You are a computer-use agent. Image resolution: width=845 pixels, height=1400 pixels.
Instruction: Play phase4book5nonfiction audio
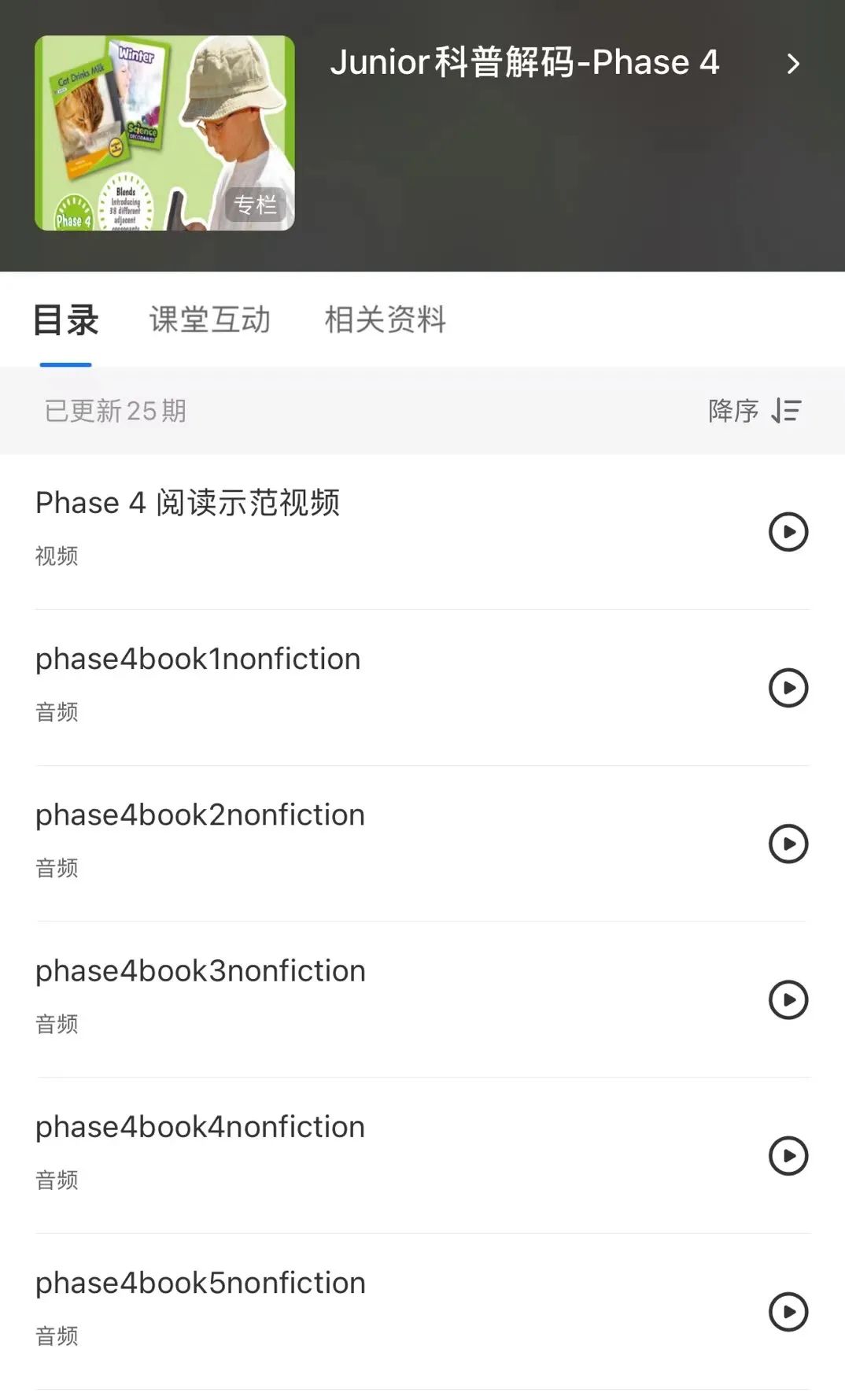pos(788,1311)
